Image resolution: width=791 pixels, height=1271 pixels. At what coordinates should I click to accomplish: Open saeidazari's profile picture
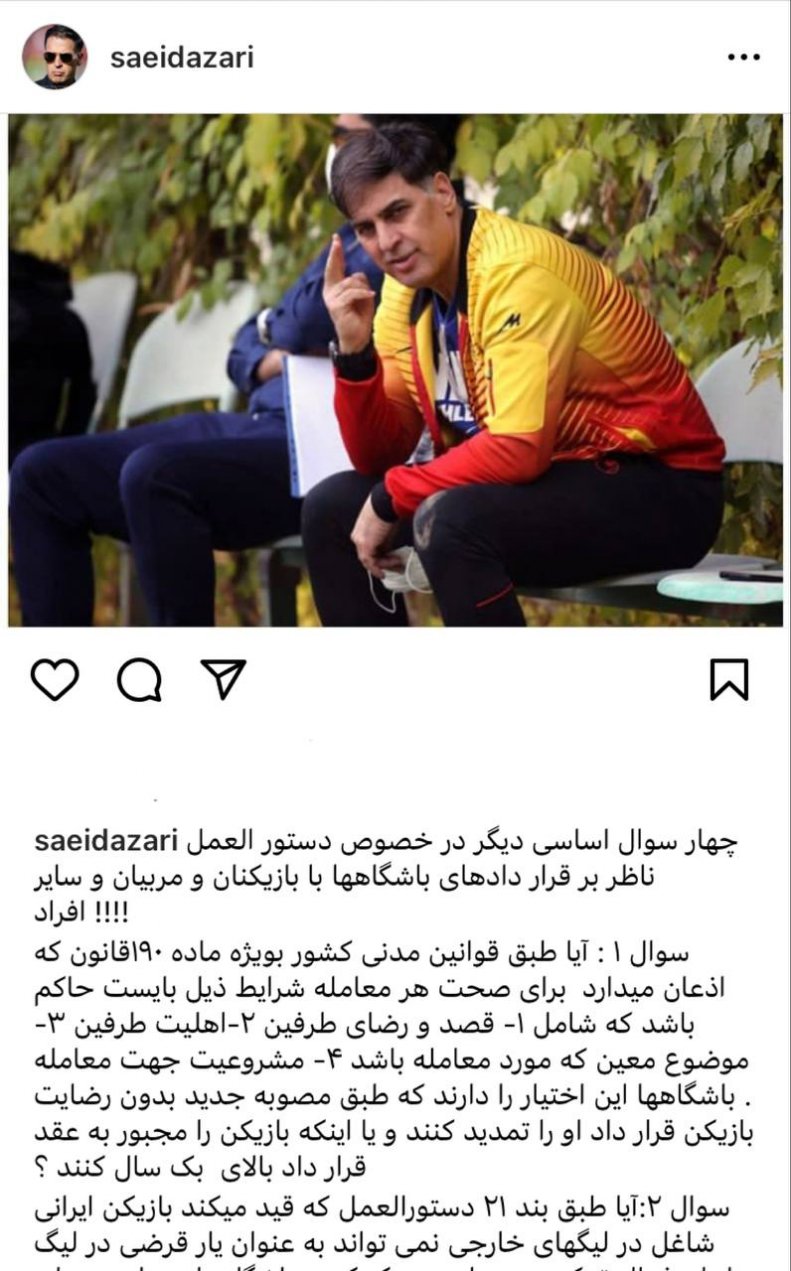(x=55, y=57)
